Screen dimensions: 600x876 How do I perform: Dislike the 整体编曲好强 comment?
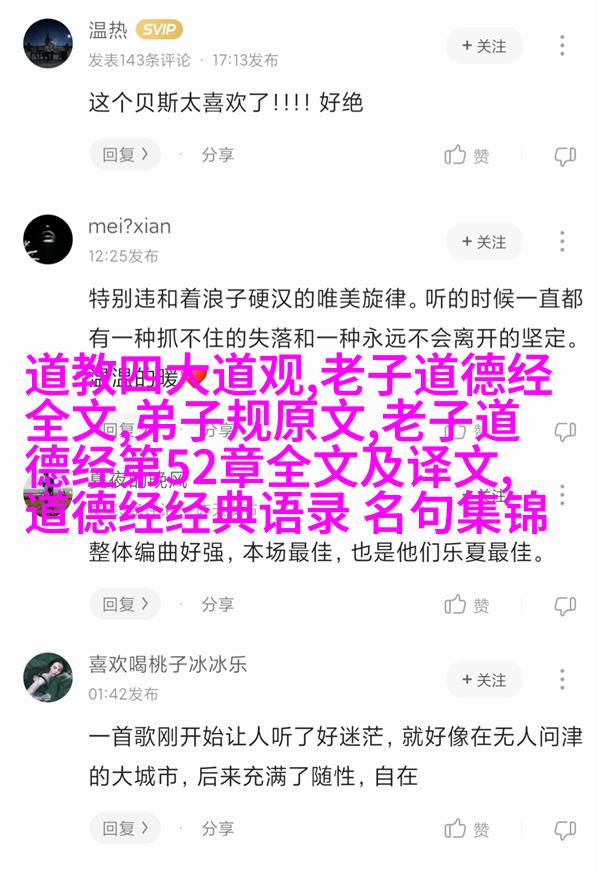click(565, 605)
